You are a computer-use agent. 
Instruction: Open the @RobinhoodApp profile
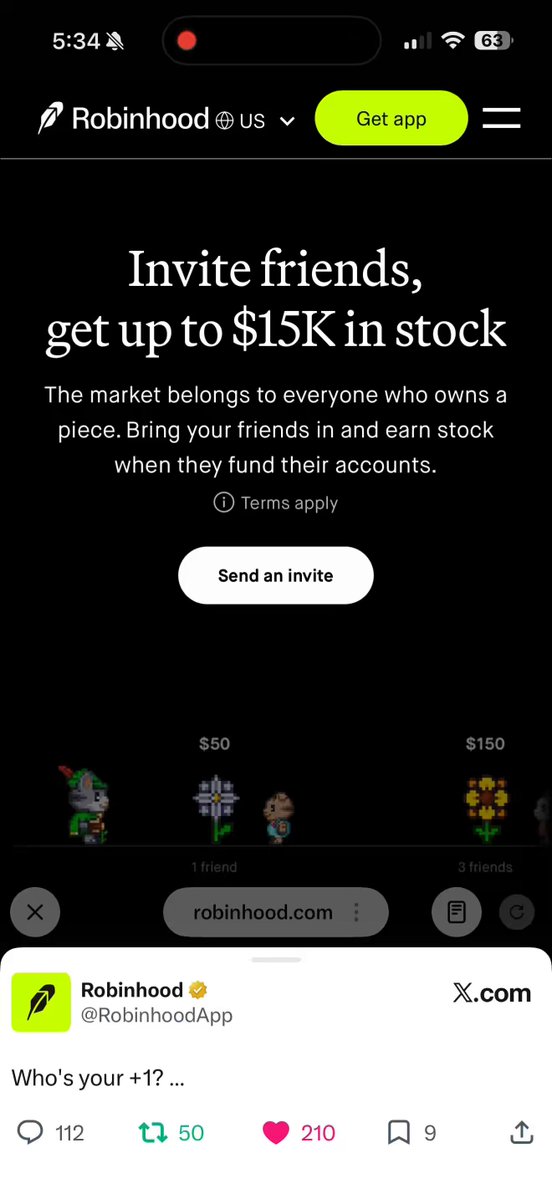point(157,1015)
